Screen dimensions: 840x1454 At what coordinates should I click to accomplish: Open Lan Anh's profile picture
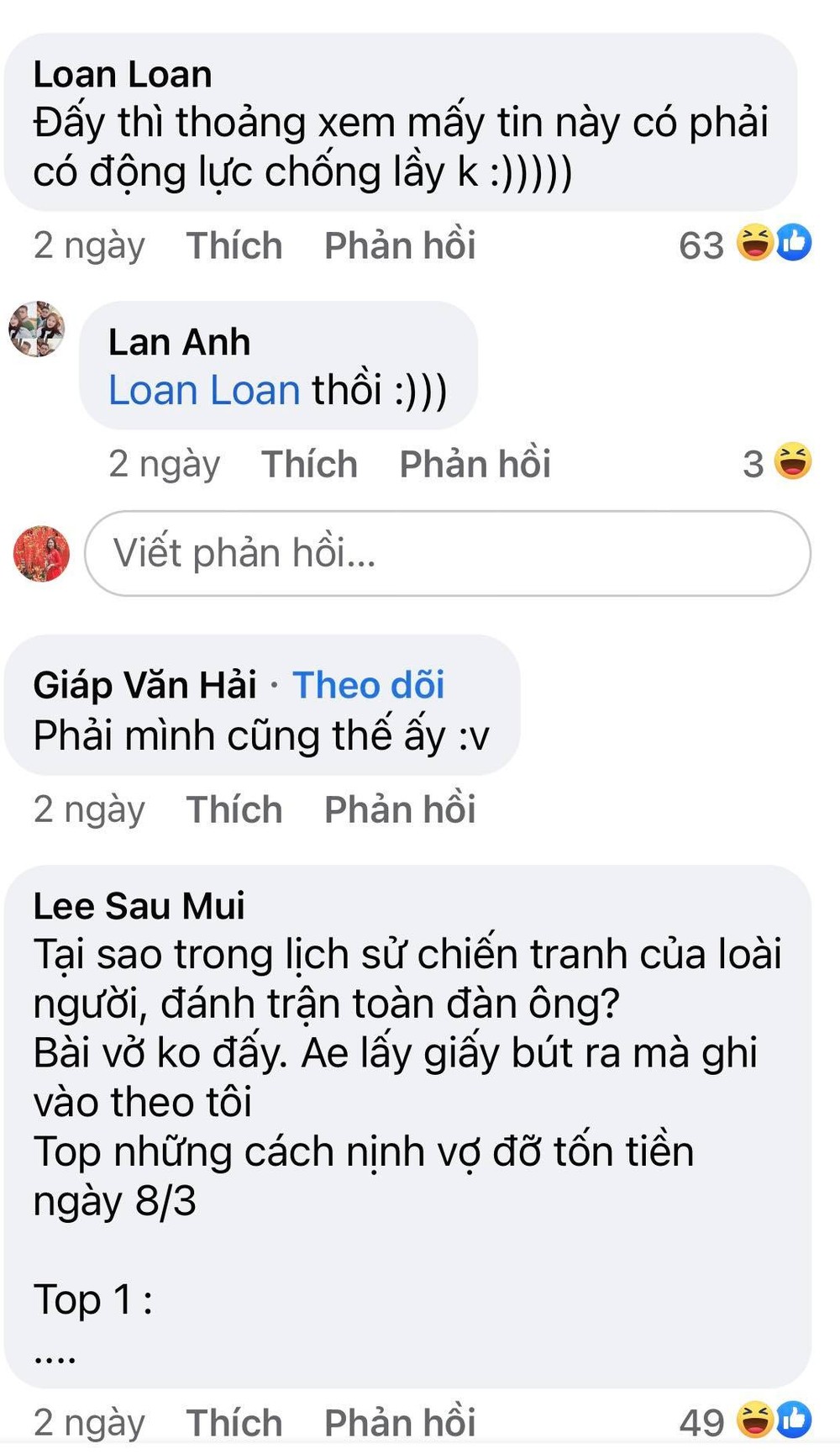click(x=37, y=329)
